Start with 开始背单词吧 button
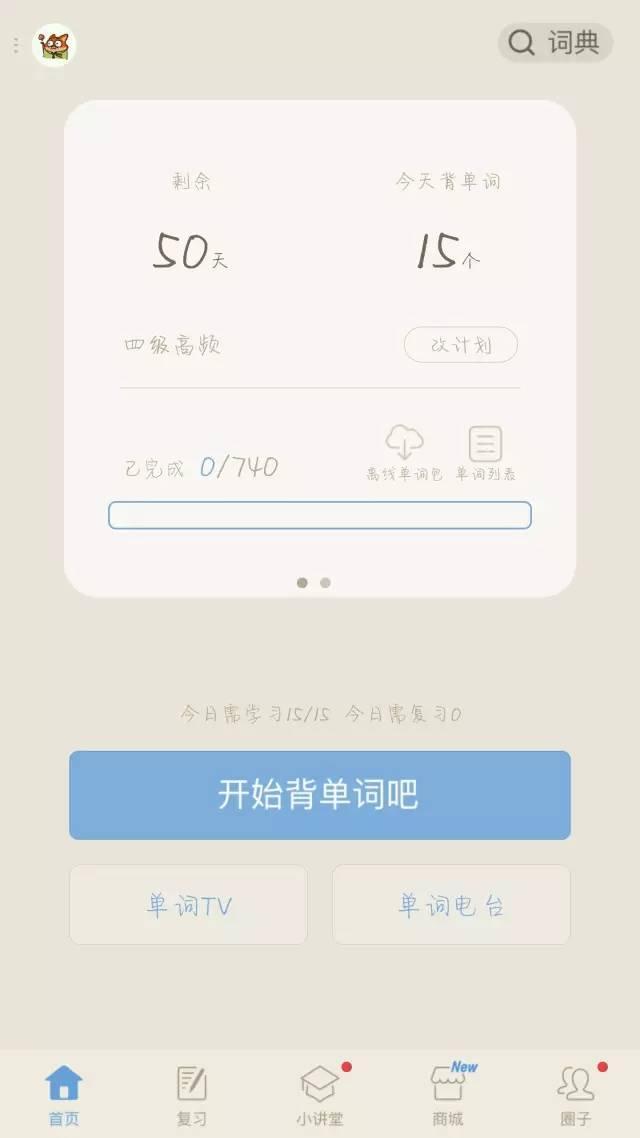This screenshot has height=1138, width=640. coord(320,795)
